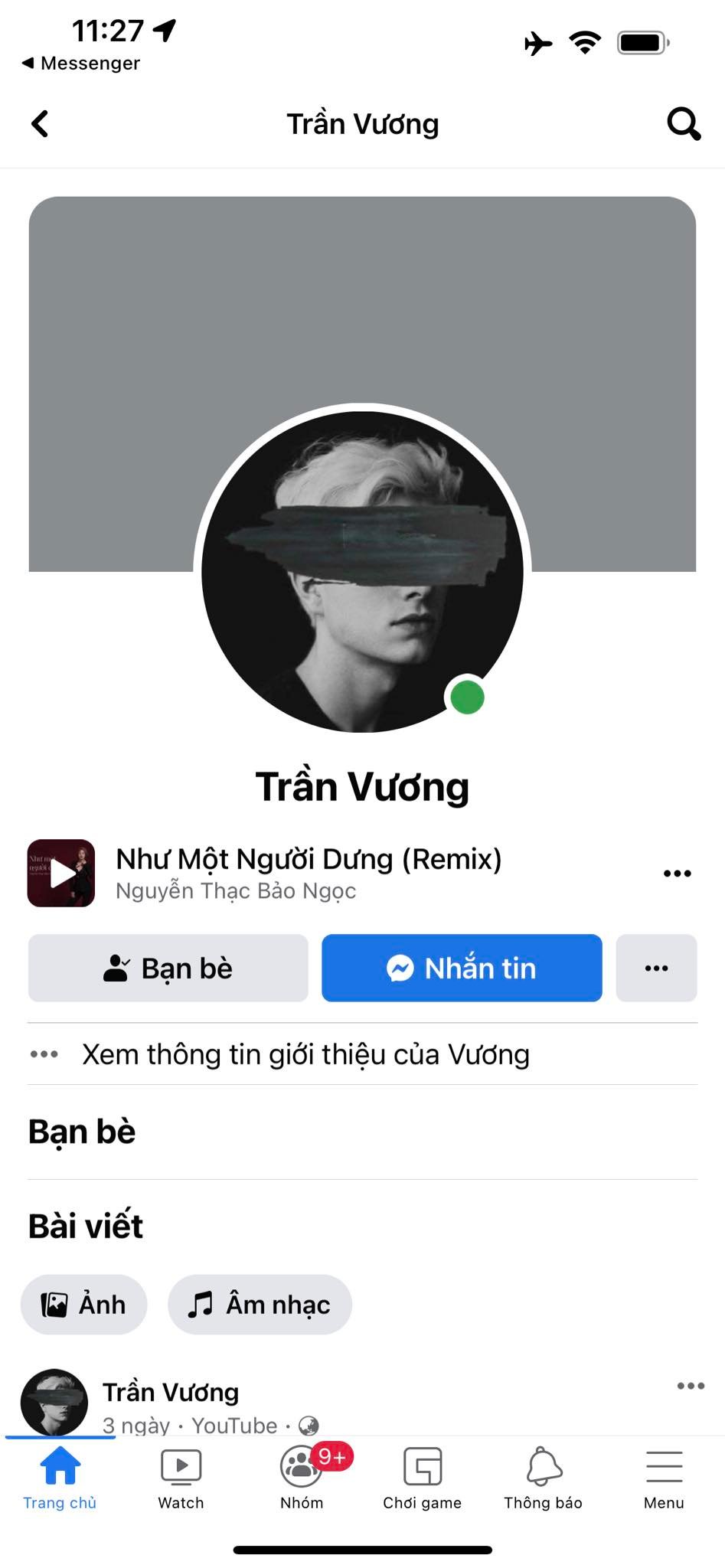This screenshot has height=1568, width=725.
Task: Open options for the pinned song
Action: [x=677, y=874]
